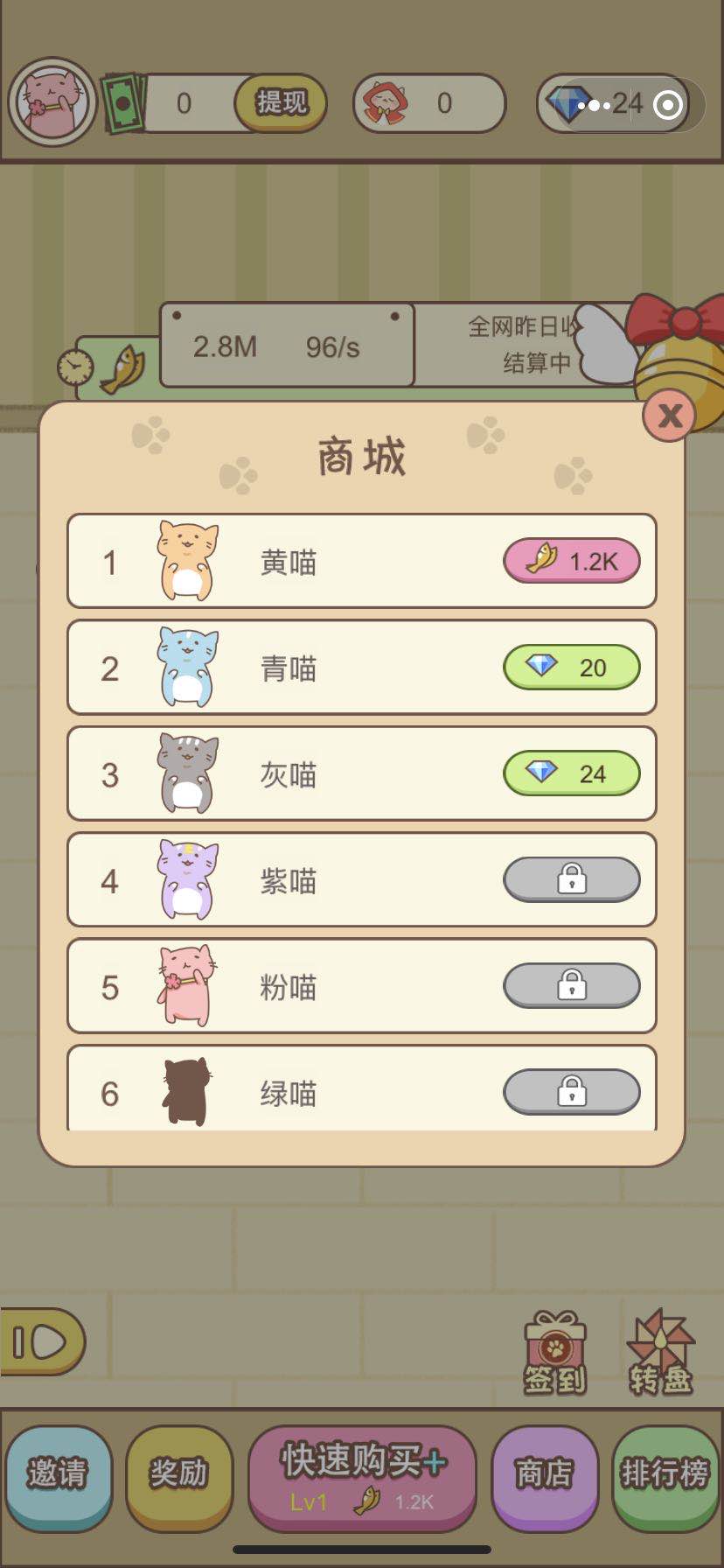Click the fish income icon
The image size is (724, 1568).
click(x=124, y=367)
